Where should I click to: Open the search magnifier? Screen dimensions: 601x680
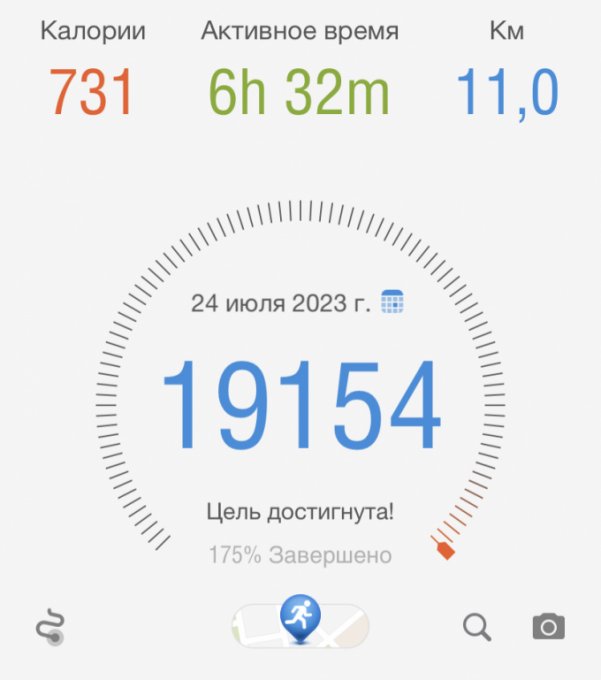477,627
